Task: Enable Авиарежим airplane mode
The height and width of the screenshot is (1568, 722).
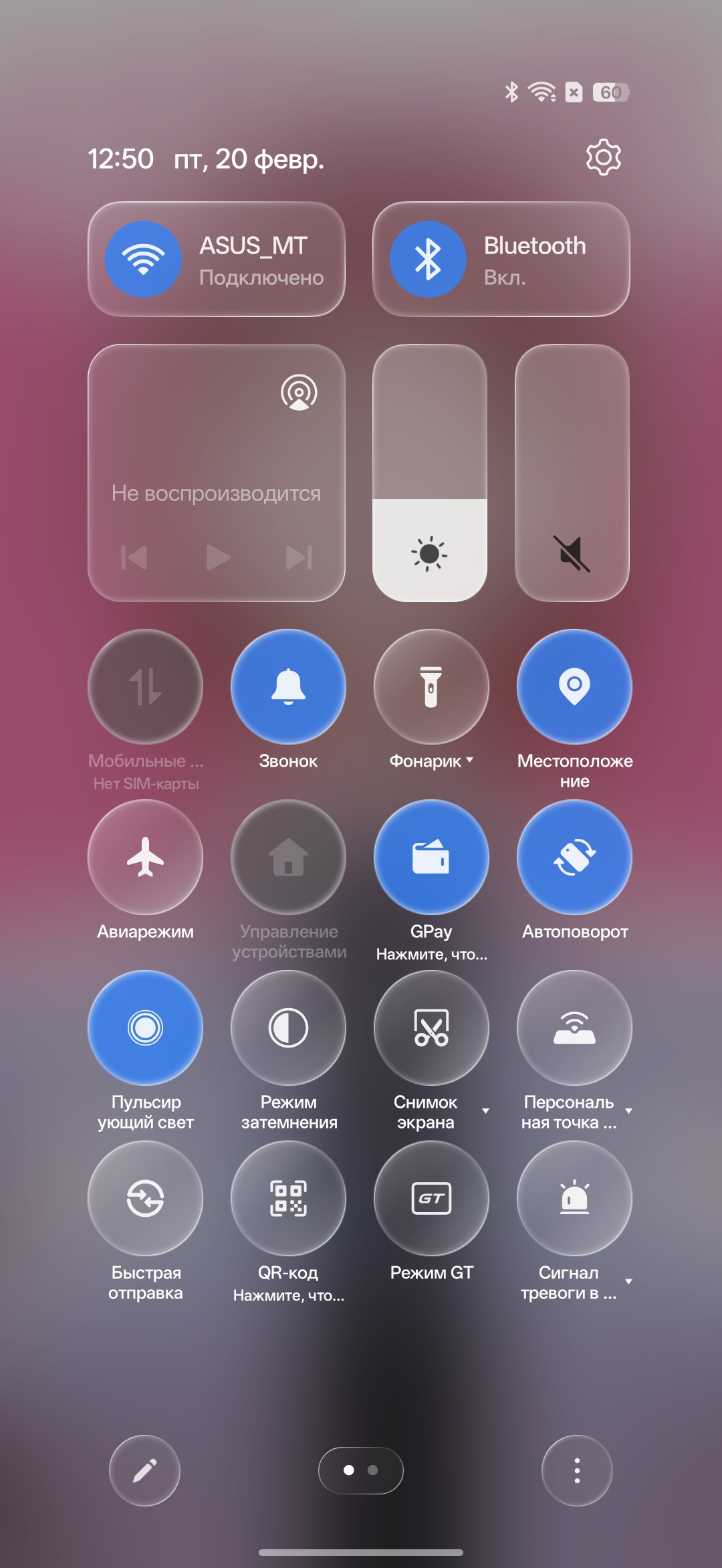Action: coord(145,857)
